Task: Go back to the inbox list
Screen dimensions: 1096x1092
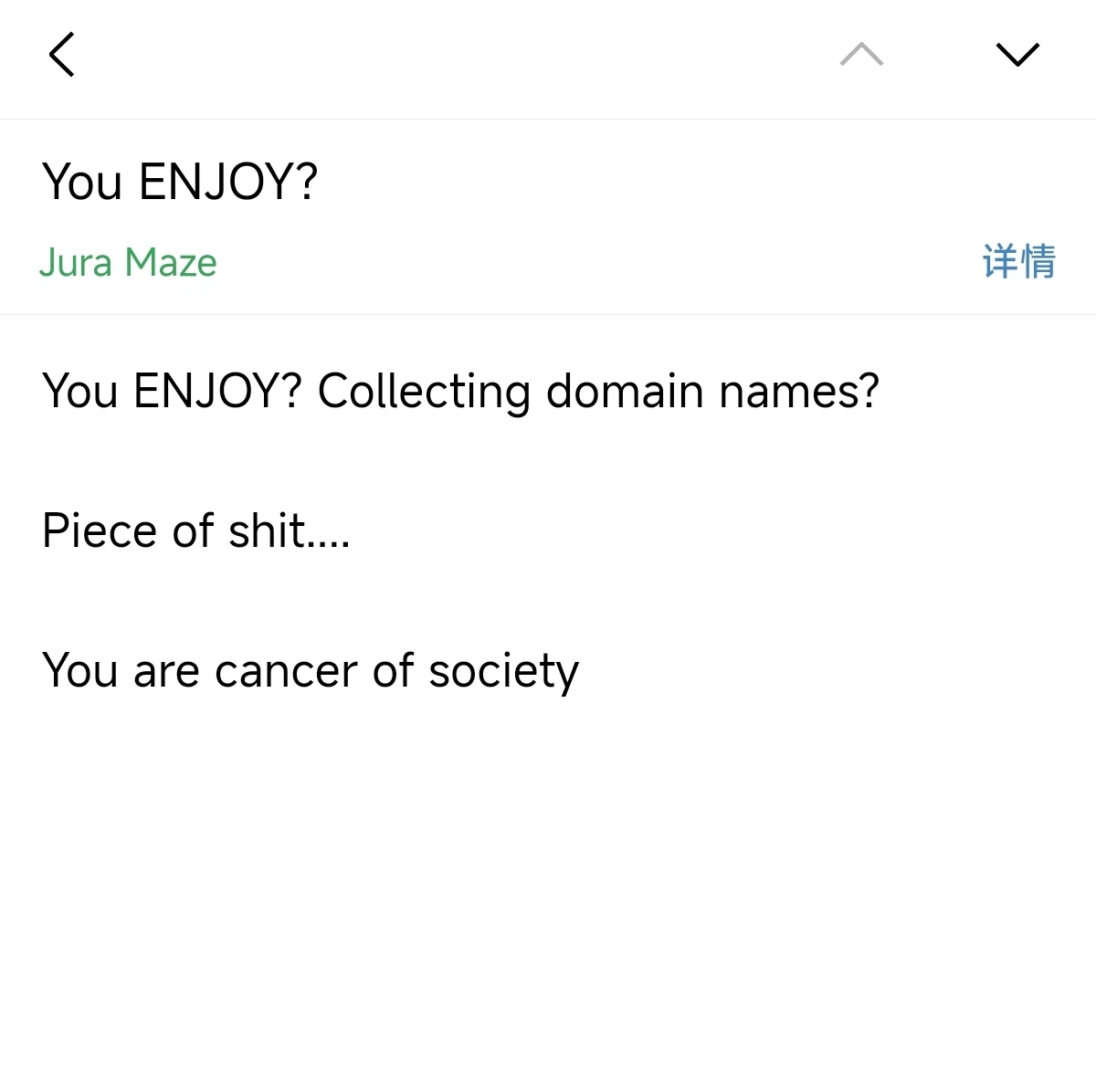Action: (x=62, y=55)
